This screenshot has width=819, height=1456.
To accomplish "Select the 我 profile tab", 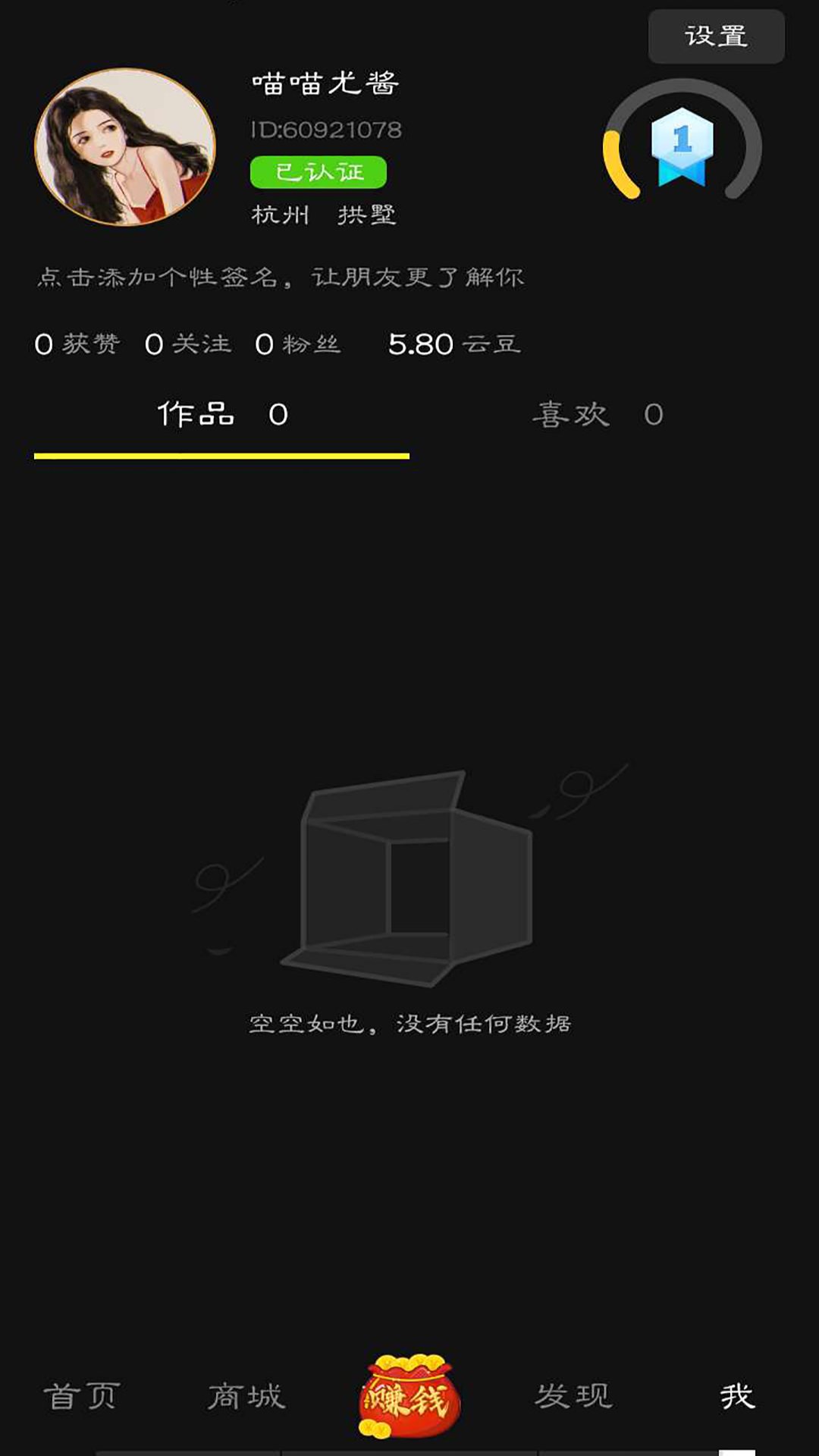I will [737, 1396].
